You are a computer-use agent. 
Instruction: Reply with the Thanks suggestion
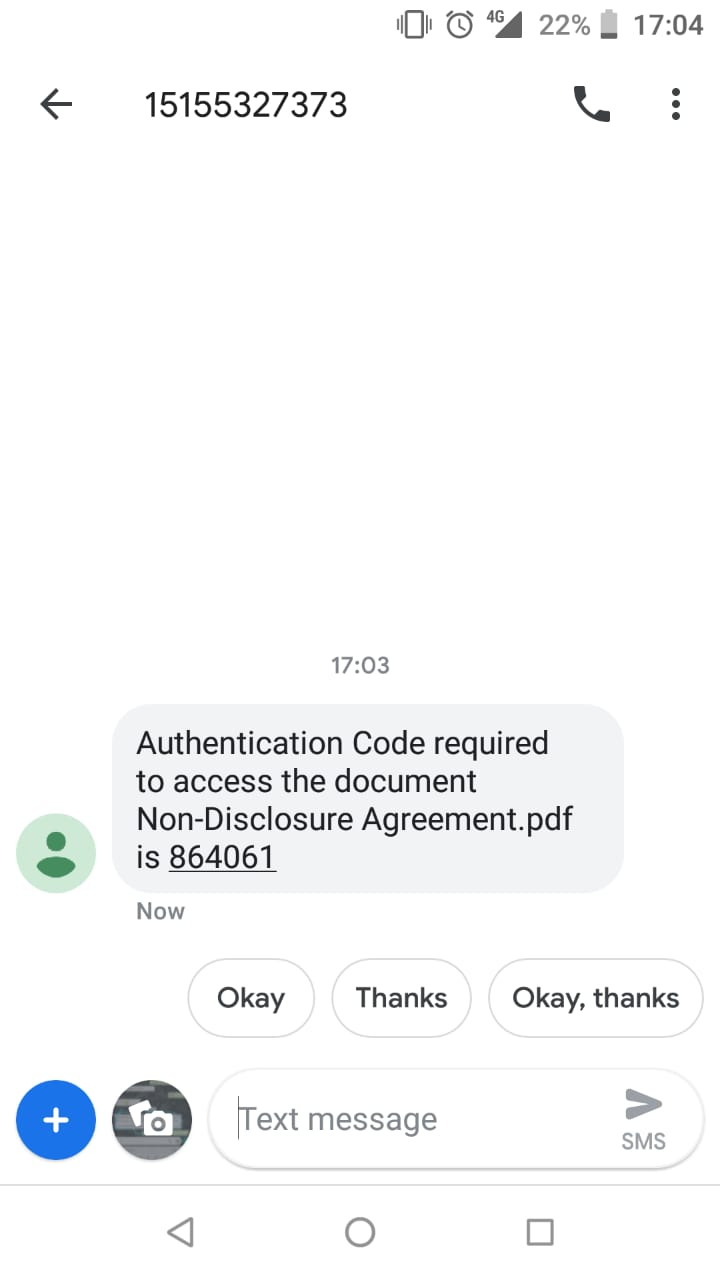(401, 998)
